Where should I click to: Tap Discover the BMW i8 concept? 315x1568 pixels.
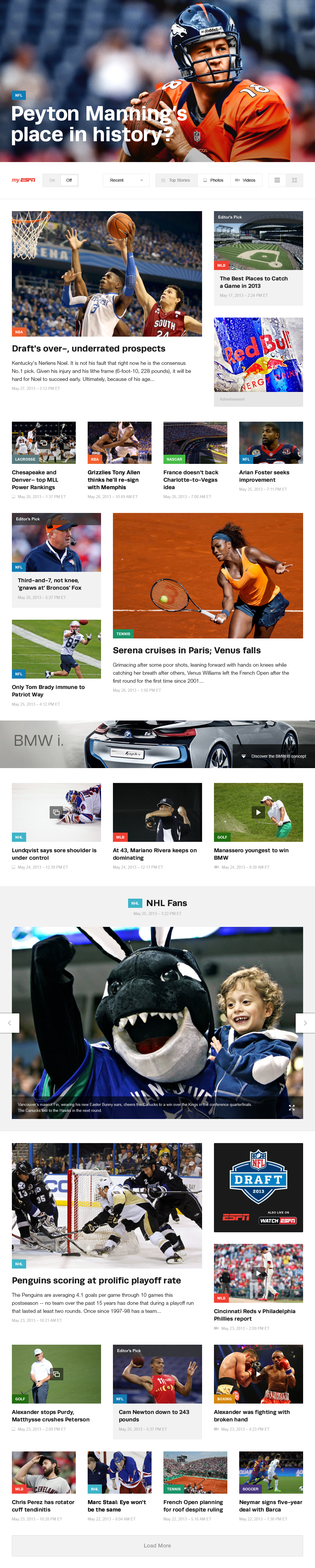tap(274, 756)
